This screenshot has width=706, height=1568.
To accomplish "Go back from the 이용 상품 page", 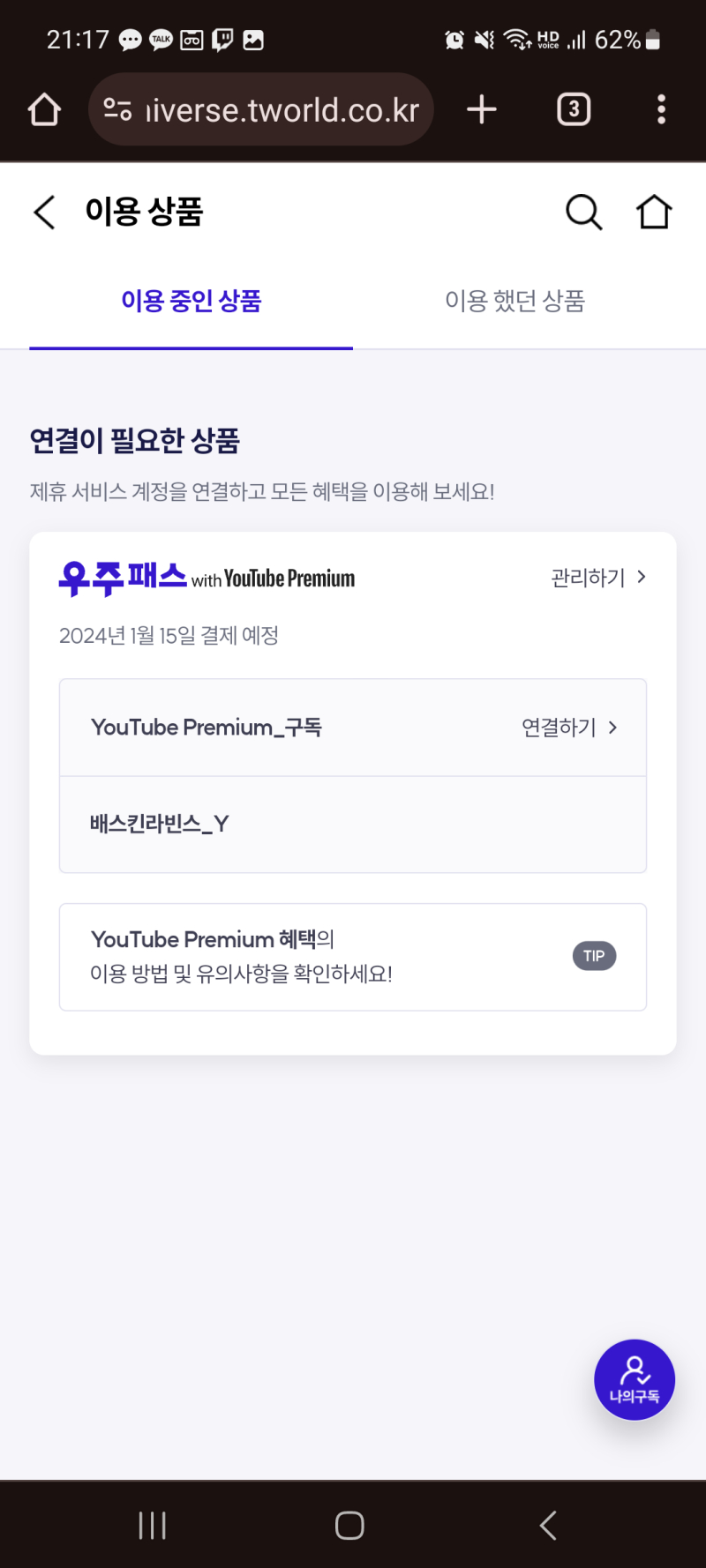I will click(44, 213).
